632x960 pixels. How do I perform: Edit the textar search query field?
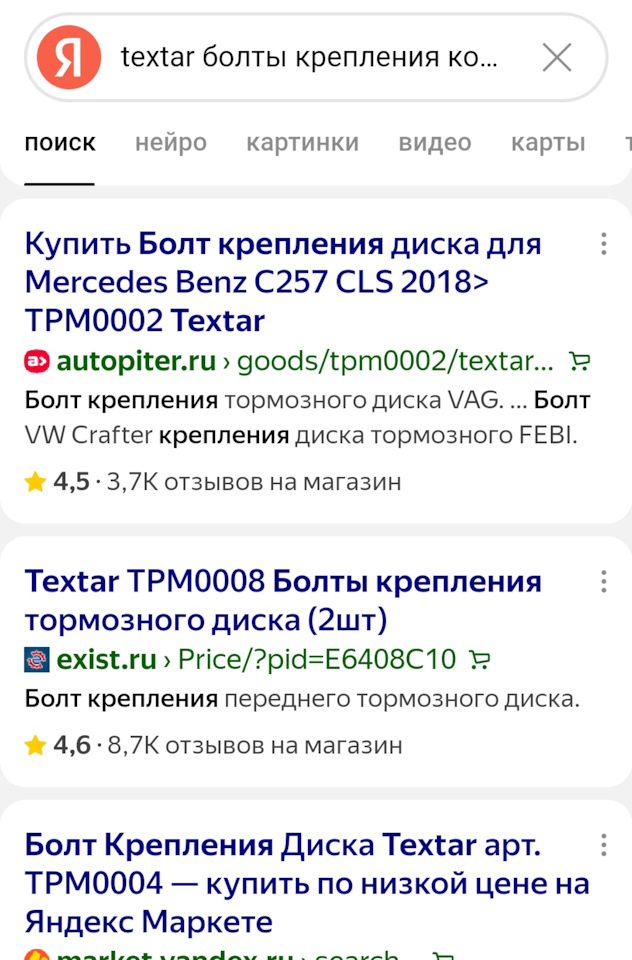[x=308, y=58]
